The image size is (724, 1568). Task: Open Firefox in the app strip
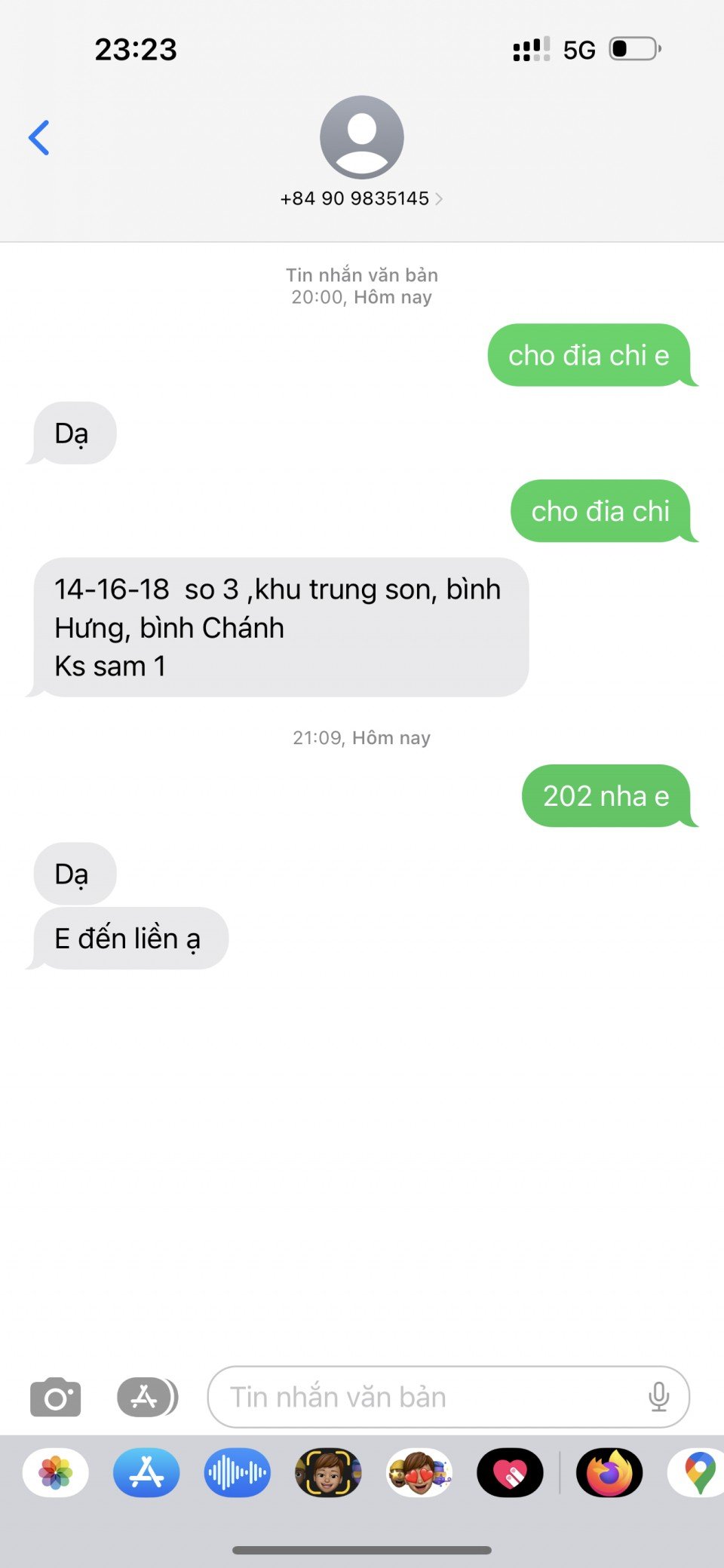click(x=609, y=1472)
